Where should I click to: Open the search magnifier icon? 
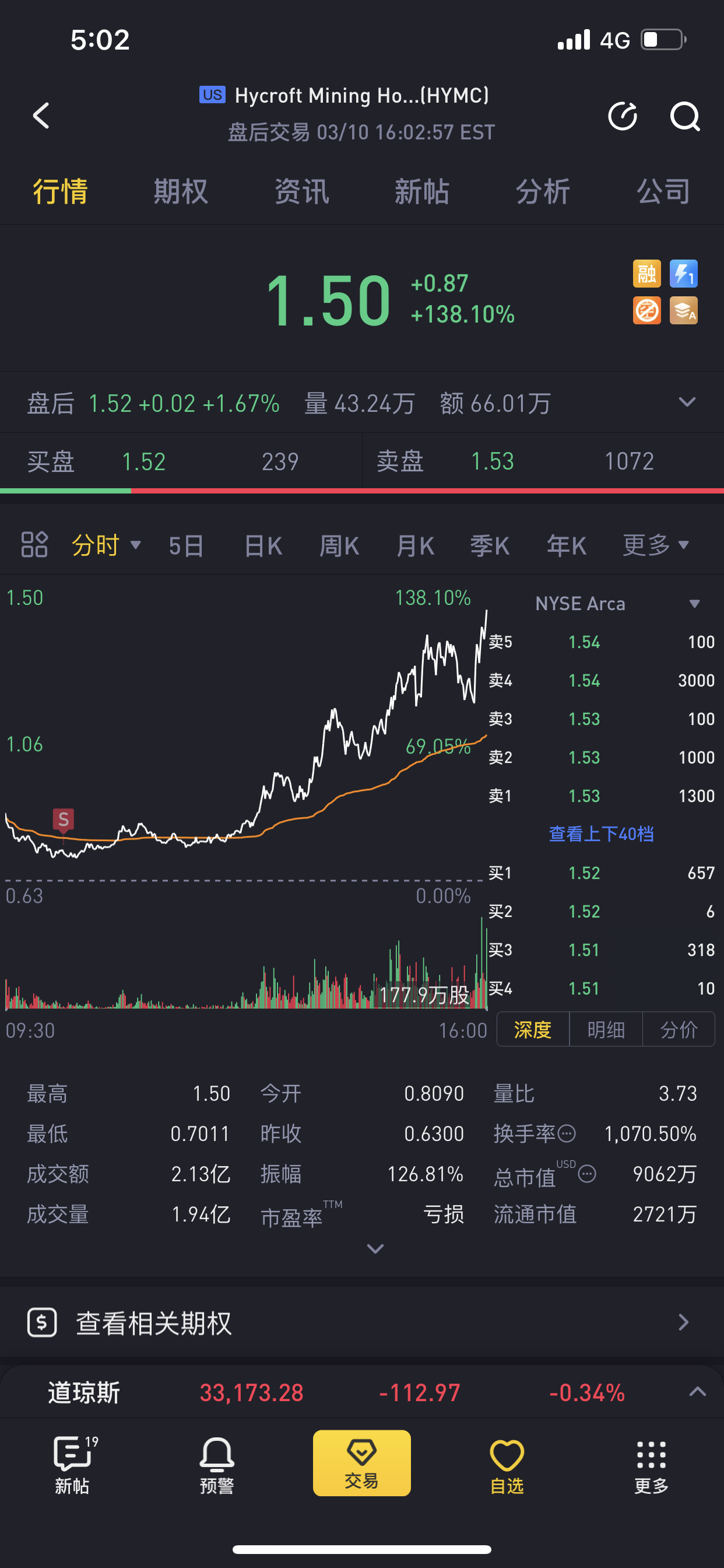(x=685, y=116)
